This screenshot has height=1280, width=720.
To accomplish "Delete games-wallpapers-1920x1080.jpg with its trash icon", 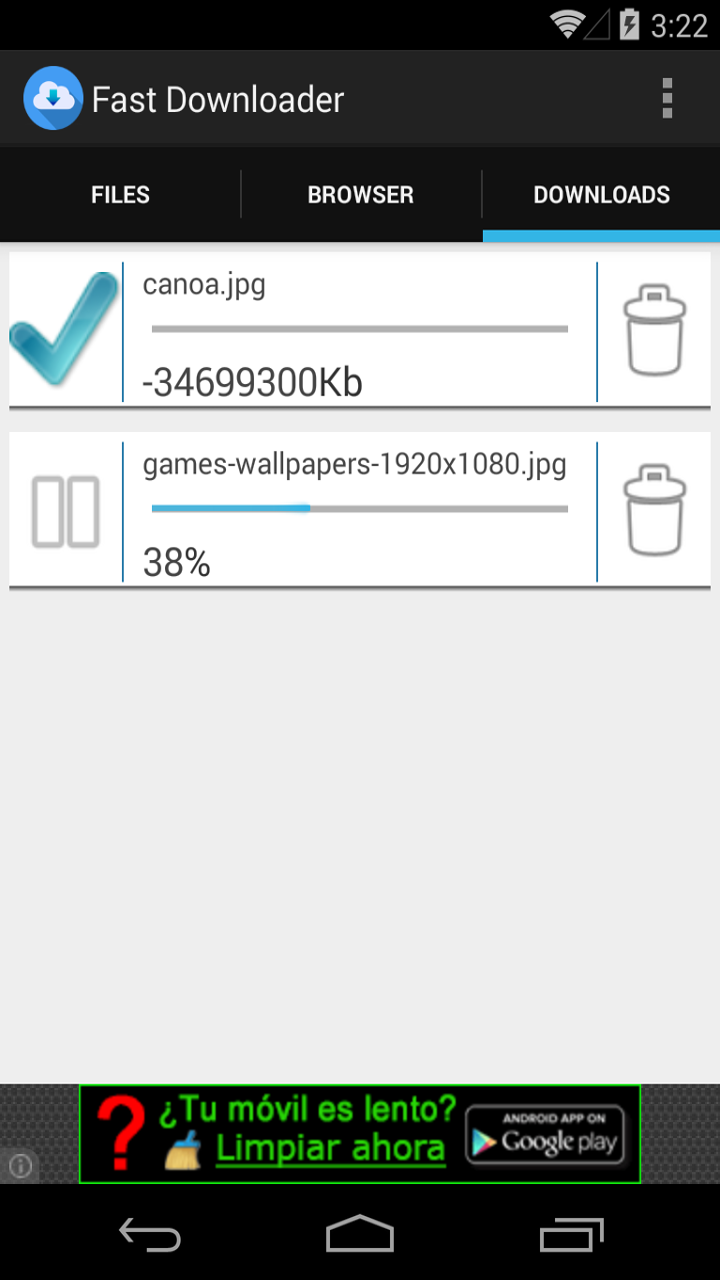I will click(654, 510).
